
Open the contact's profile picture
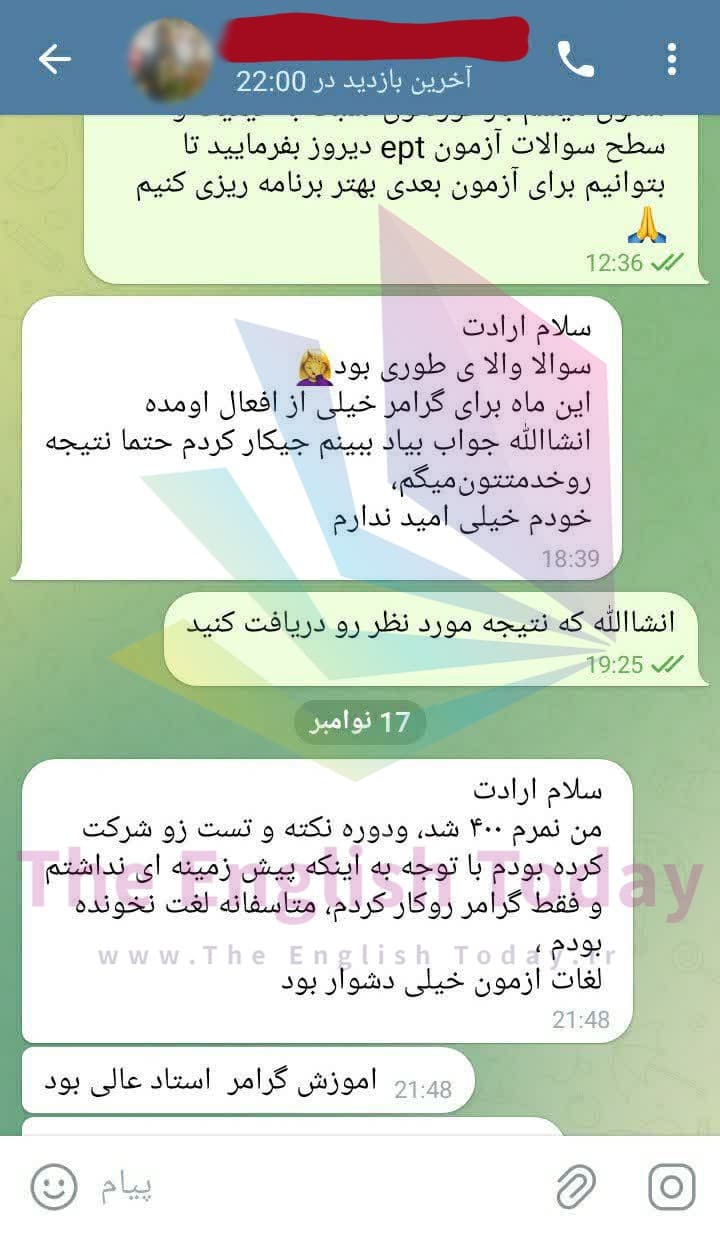[x=170, y=59]
